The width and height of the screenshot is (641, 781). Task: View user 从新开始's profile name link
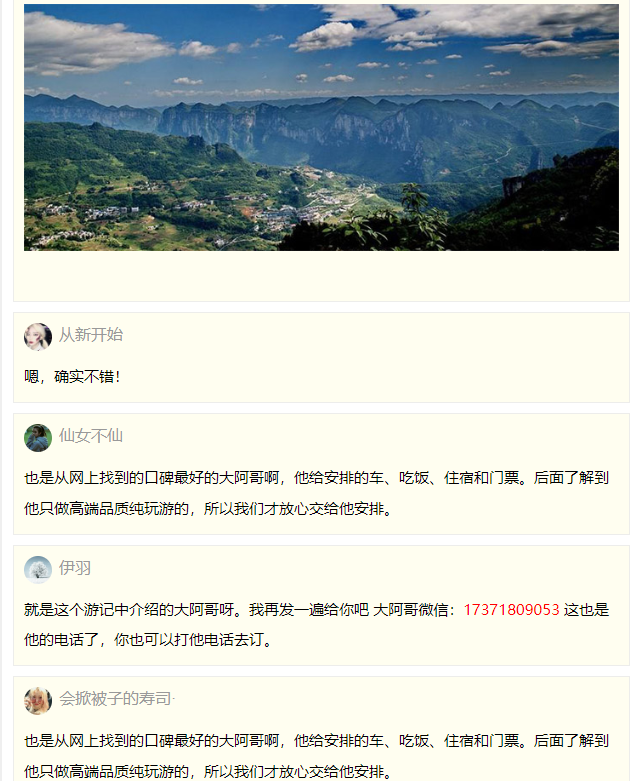pos(91,335)
